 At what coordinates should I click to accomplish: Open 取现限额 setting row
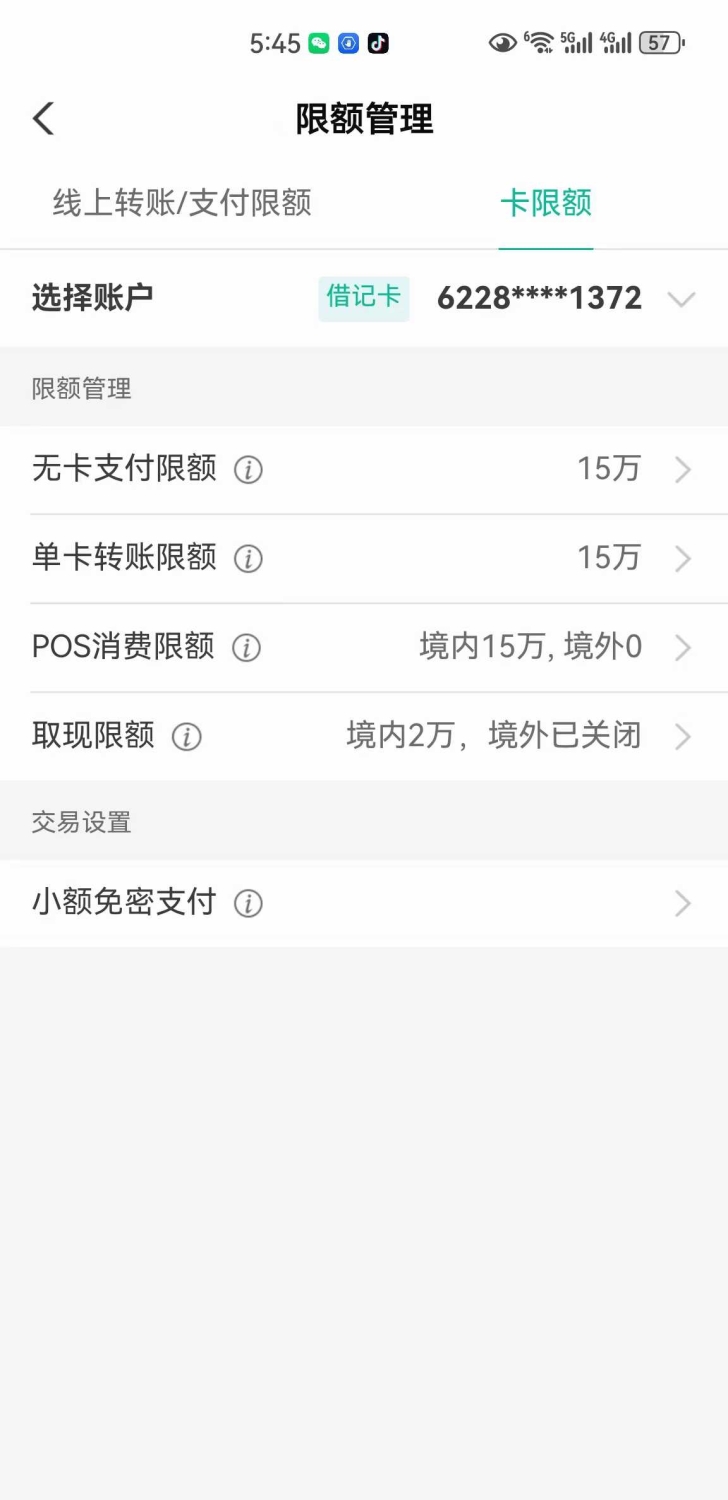pos(364,737)
